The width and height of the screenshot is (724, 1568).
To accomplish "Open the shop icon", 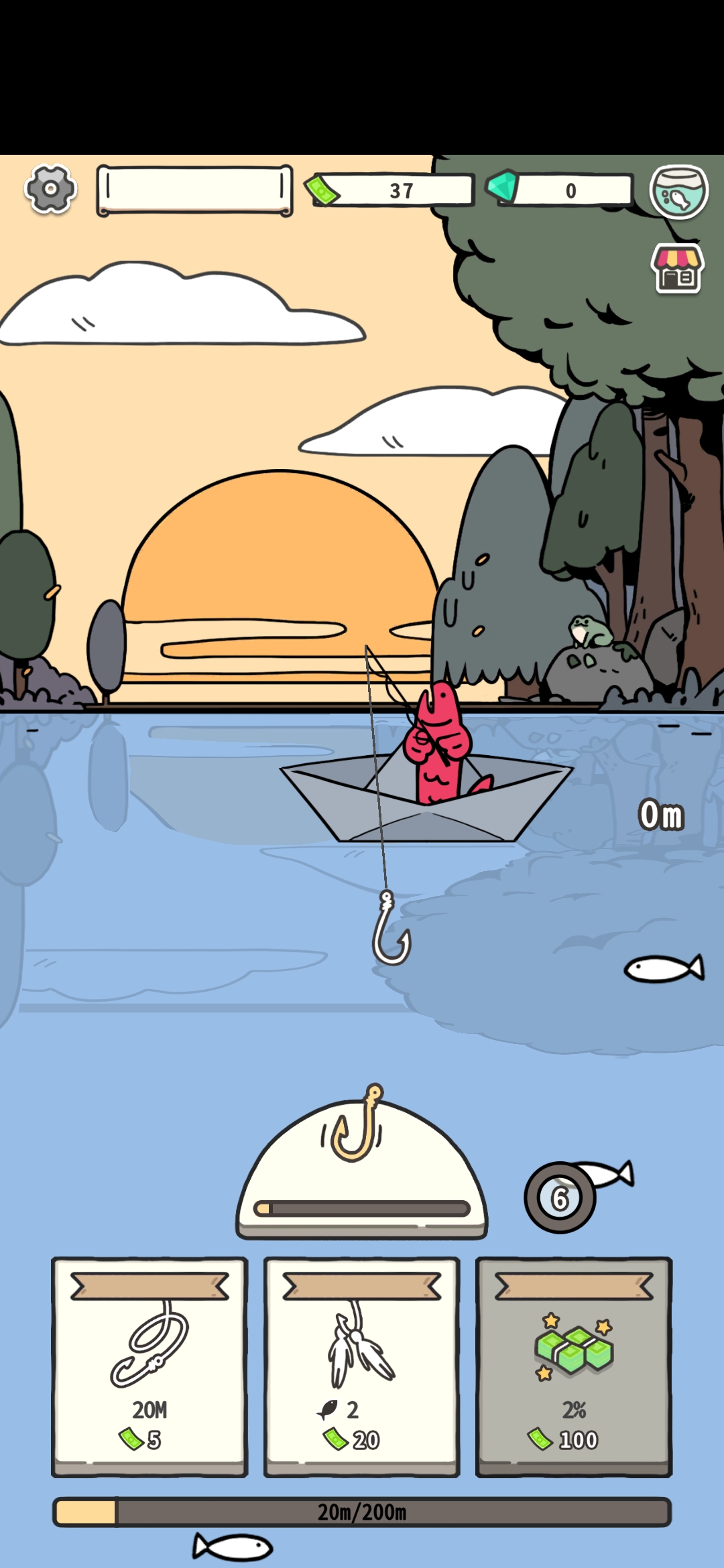I will [x=678, y=269].
